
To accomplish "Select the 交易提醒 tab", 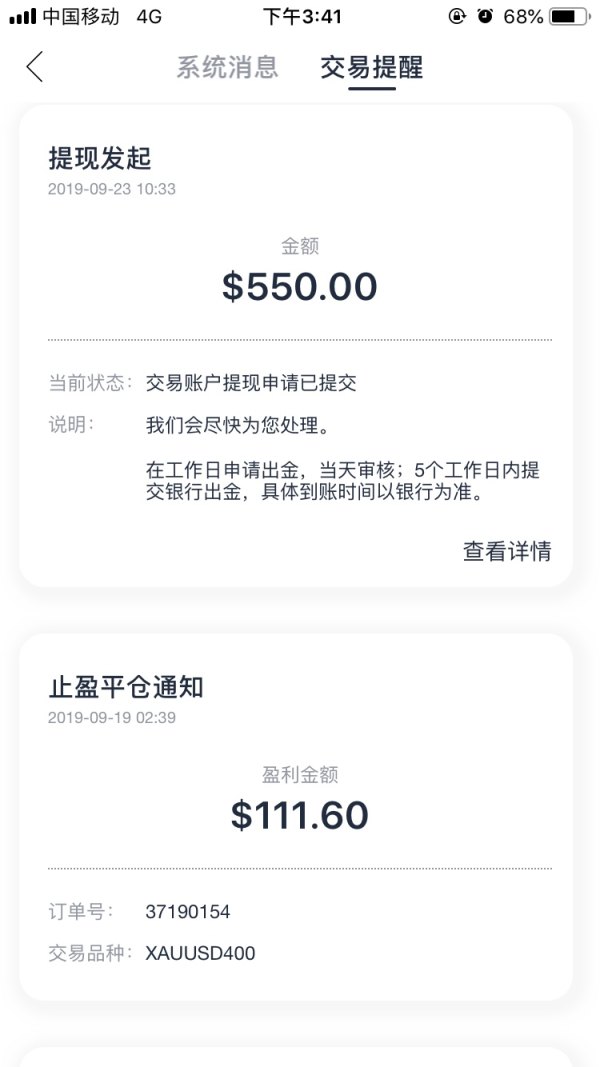I will [x=372, y=67].
